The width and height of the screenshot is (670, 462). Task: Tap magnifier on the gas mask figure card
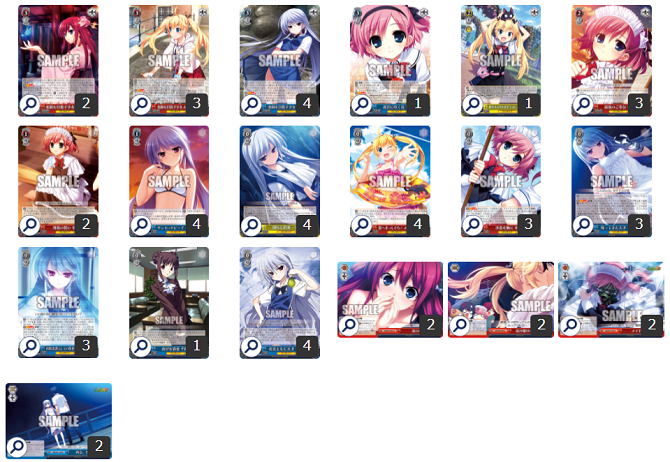(x=571, y=324)
